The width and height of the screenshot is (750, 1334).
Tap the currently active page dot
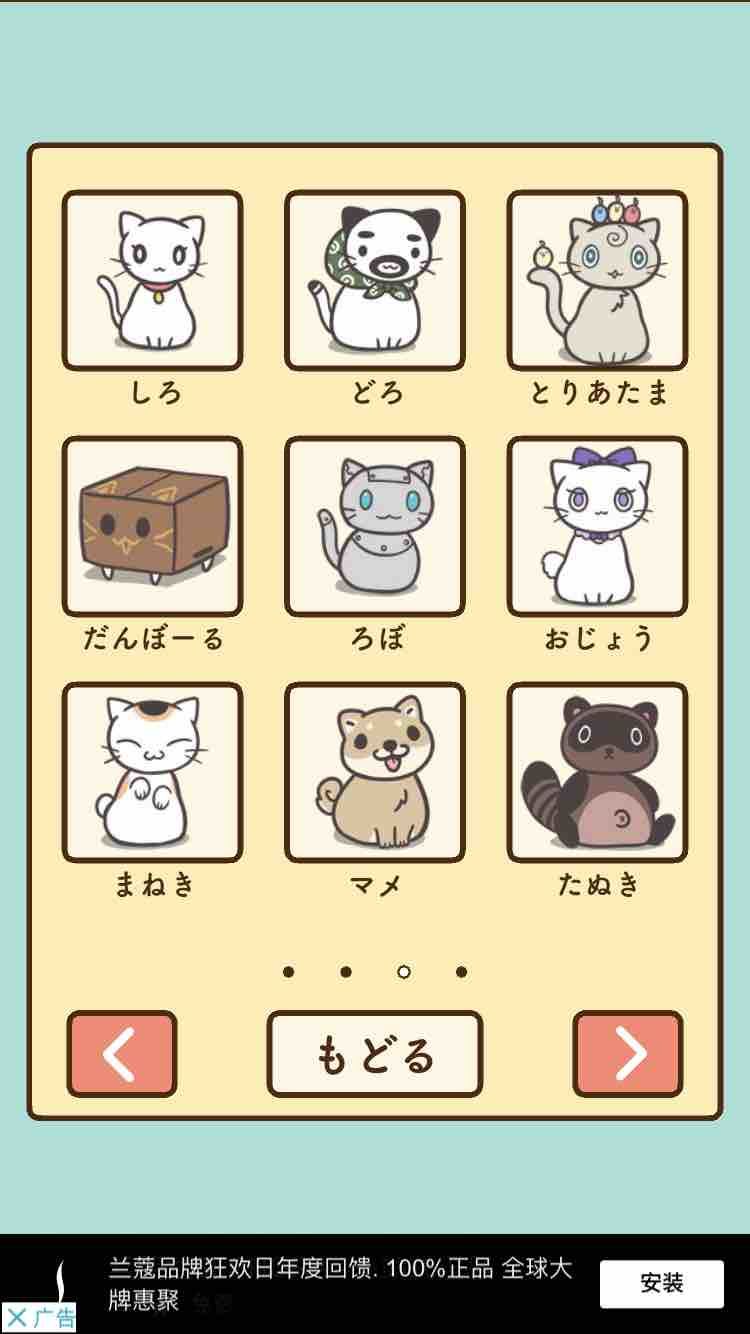coord(403,969)
